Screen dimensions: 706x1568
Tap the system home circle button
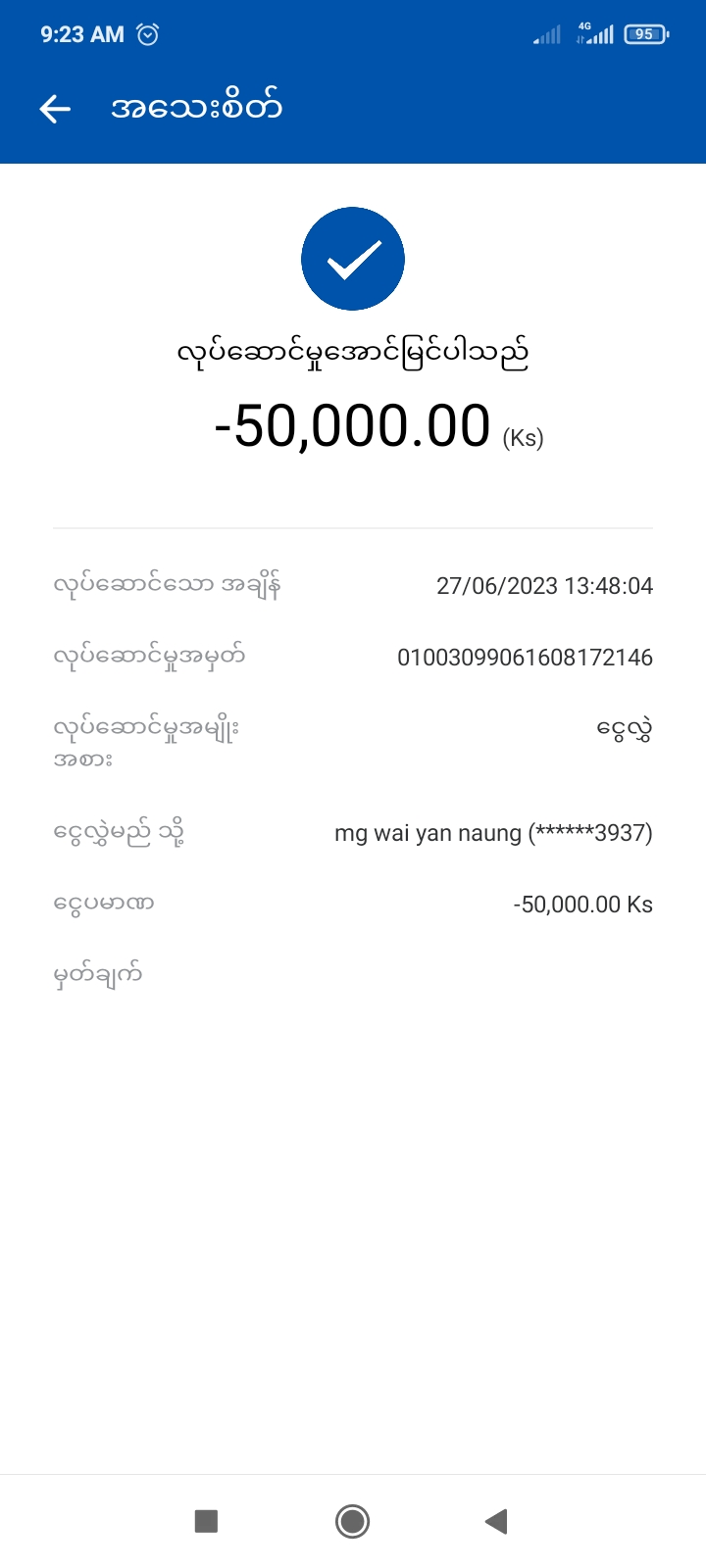click(x=352, y=1521)
